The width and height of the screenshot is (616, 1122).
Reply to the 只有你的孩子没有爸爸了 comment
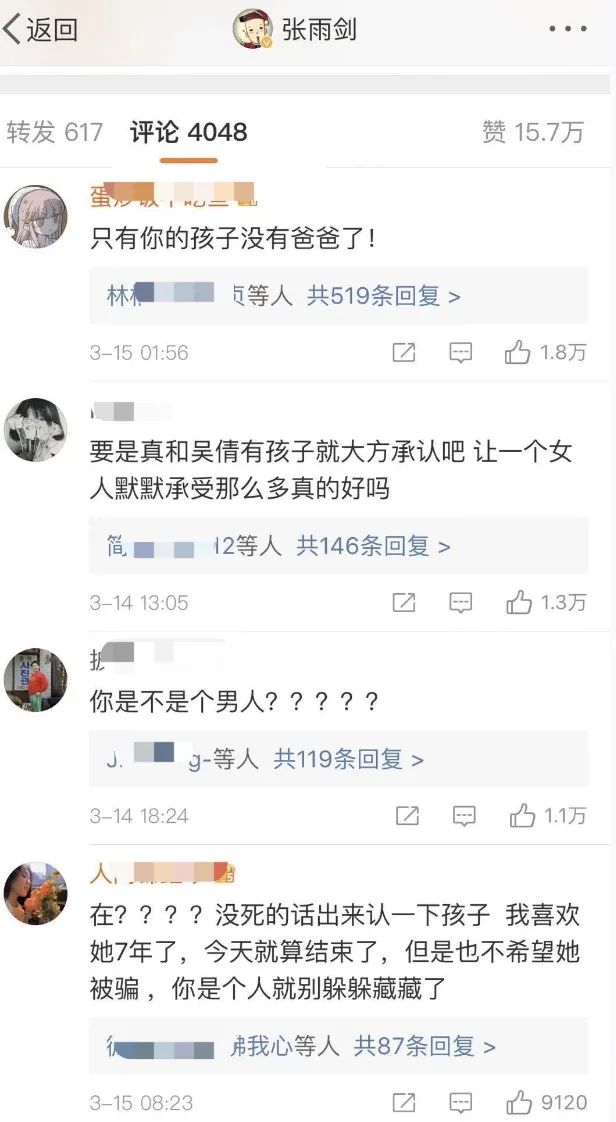pos(460,352)
